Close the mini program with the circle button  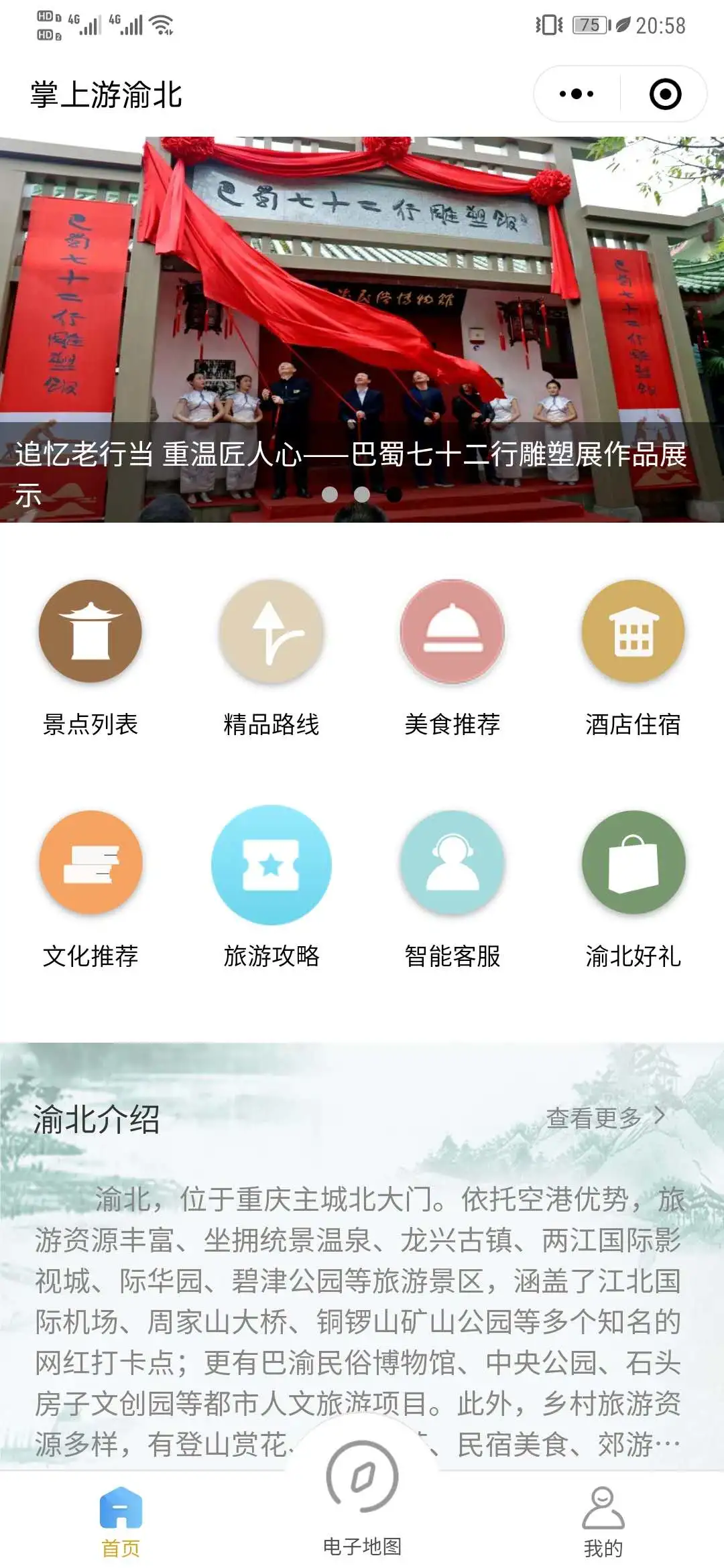pos(665,94)
